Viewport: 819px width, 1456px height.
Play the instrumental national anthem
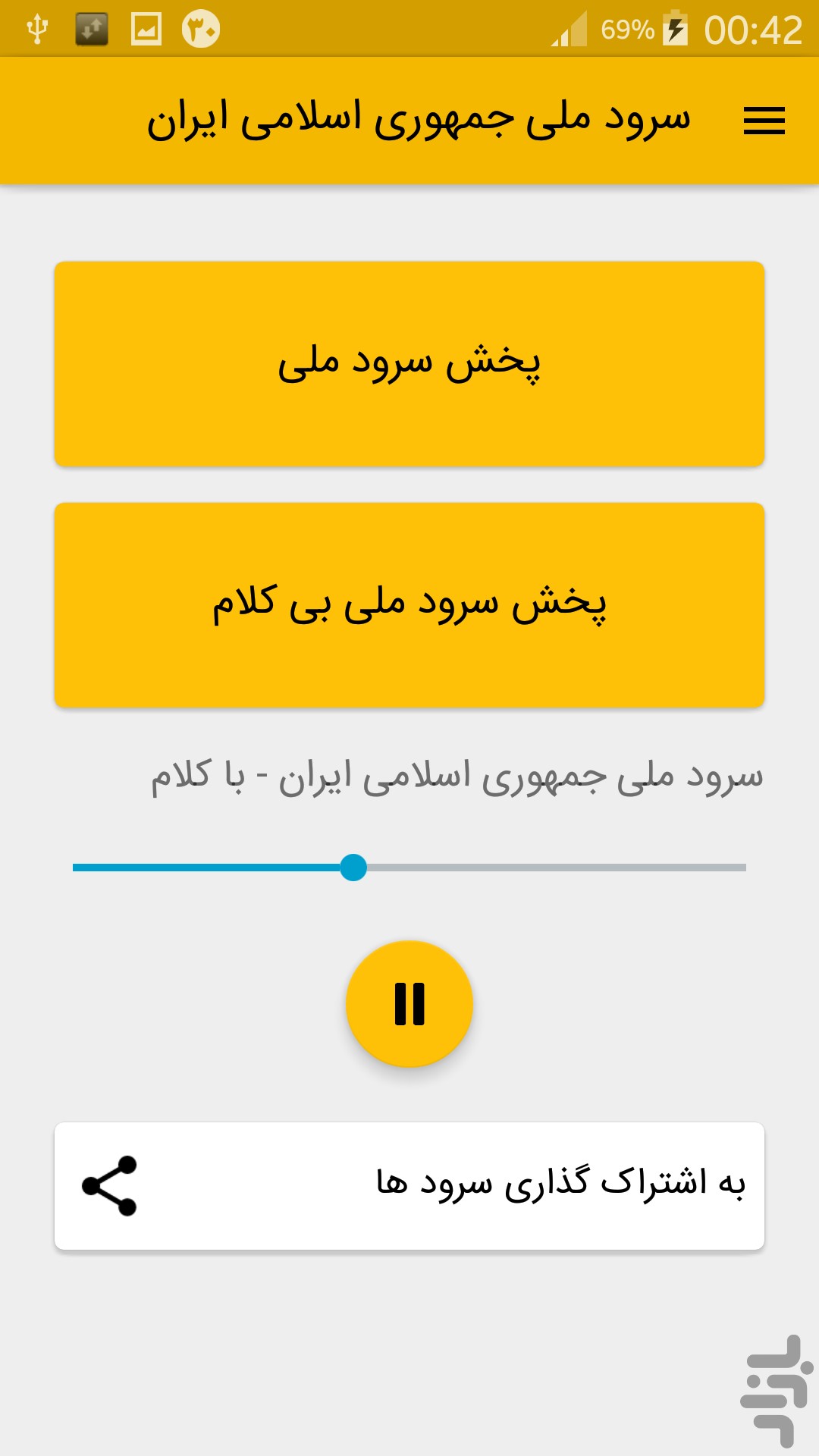tap(409, 605)
